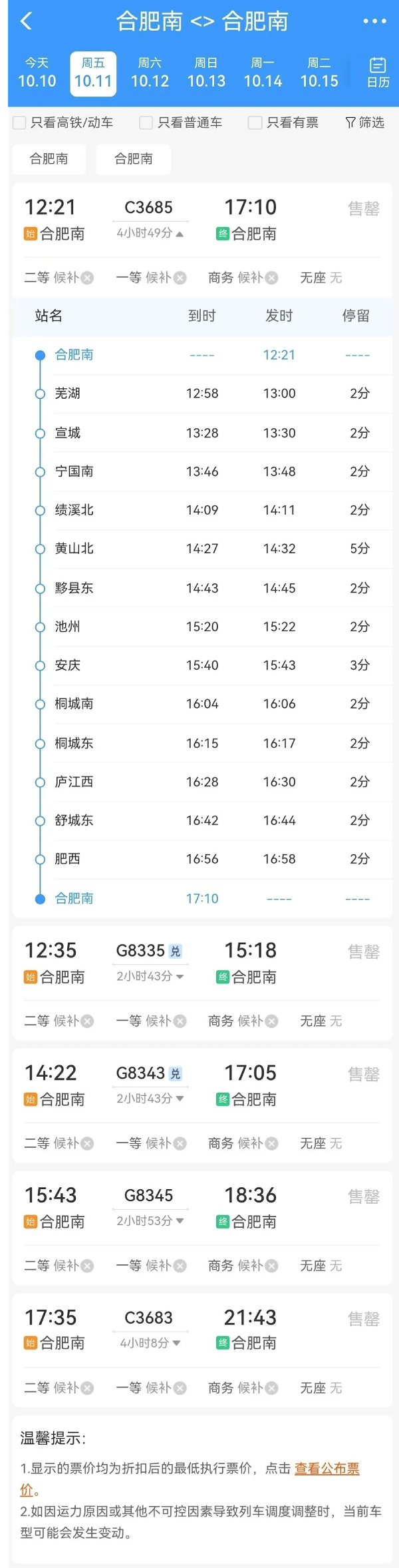This screenshot has width=399, height=1568.
Task: Show the stop list for C3683
Action: pos(177,1343)
